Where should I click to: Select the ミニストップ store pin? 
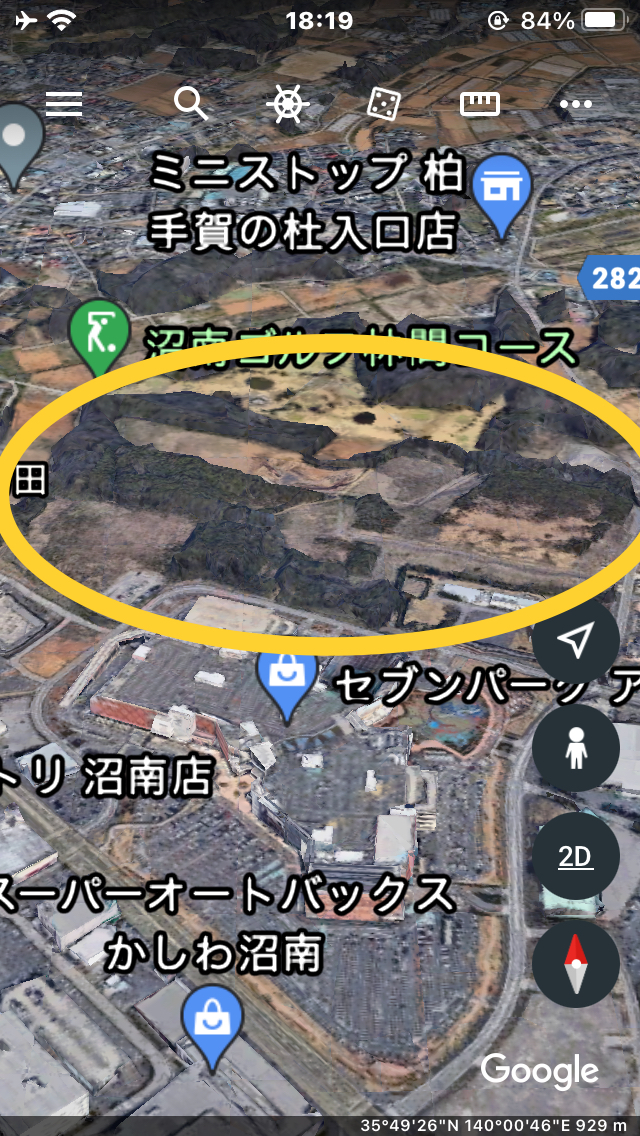(501, 190)
